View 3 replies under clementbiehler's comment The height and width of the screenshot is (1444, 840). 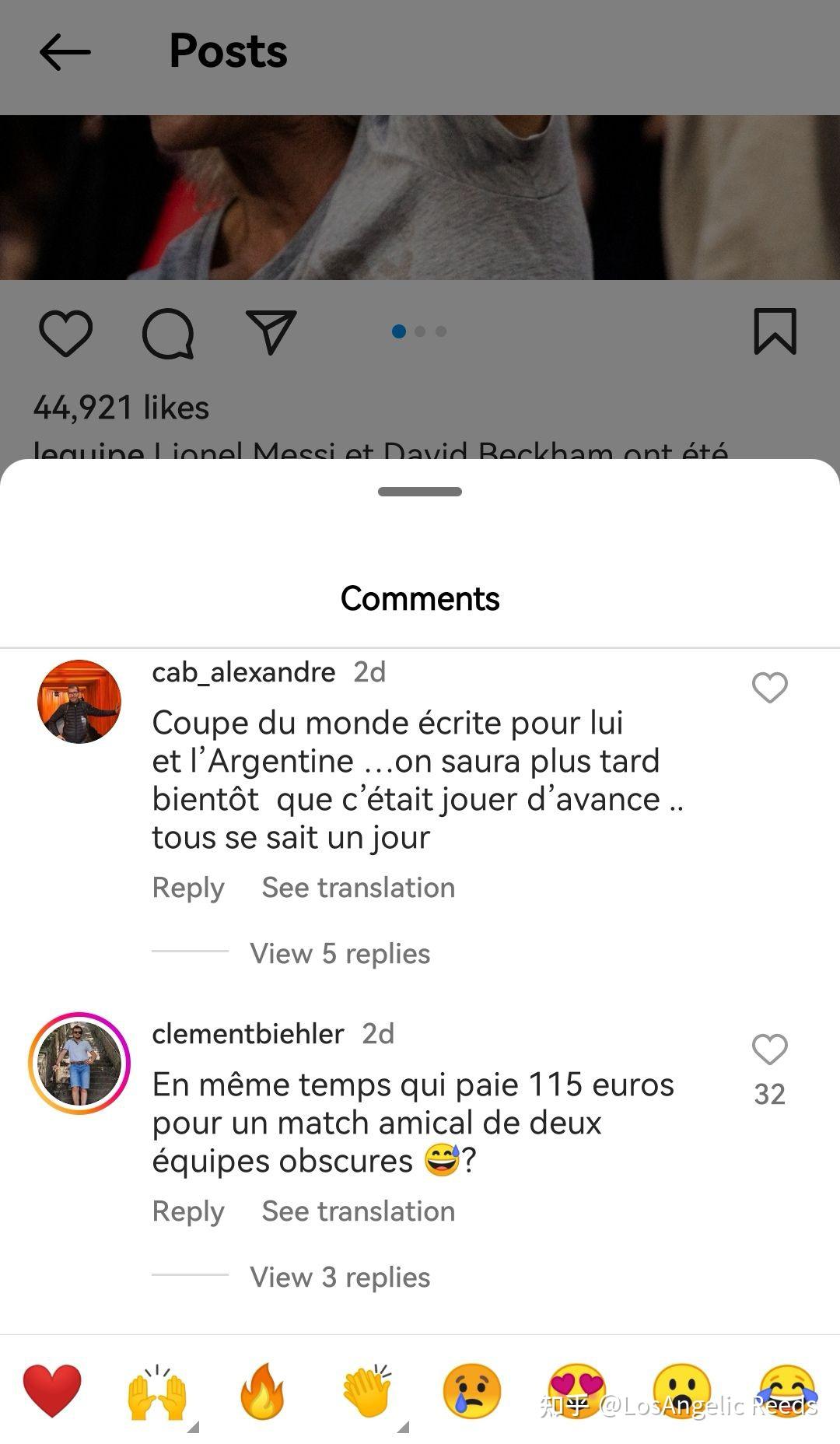pos(339,1278)
